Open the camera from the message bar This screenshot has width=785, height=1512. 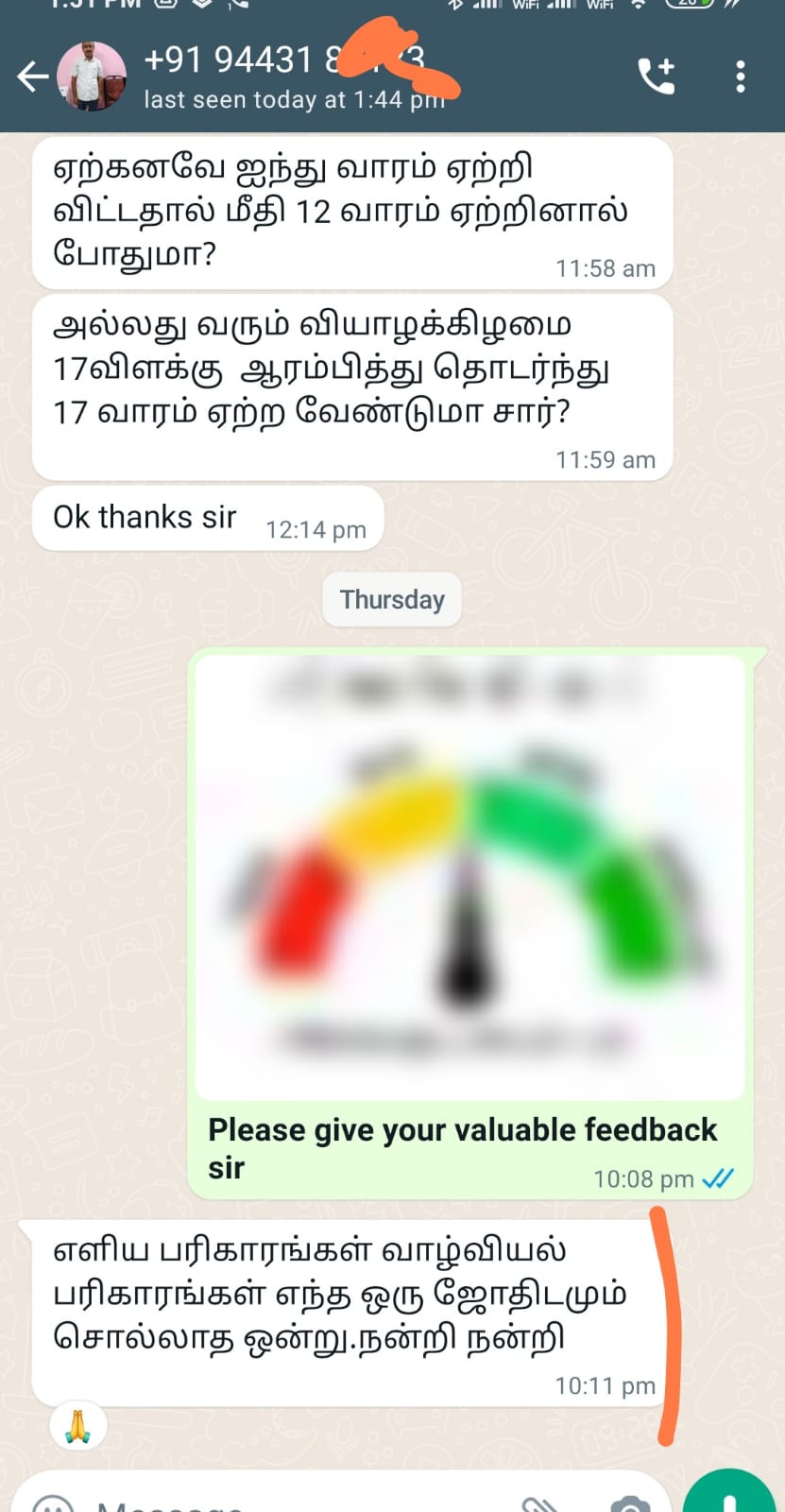(629, 1503)
